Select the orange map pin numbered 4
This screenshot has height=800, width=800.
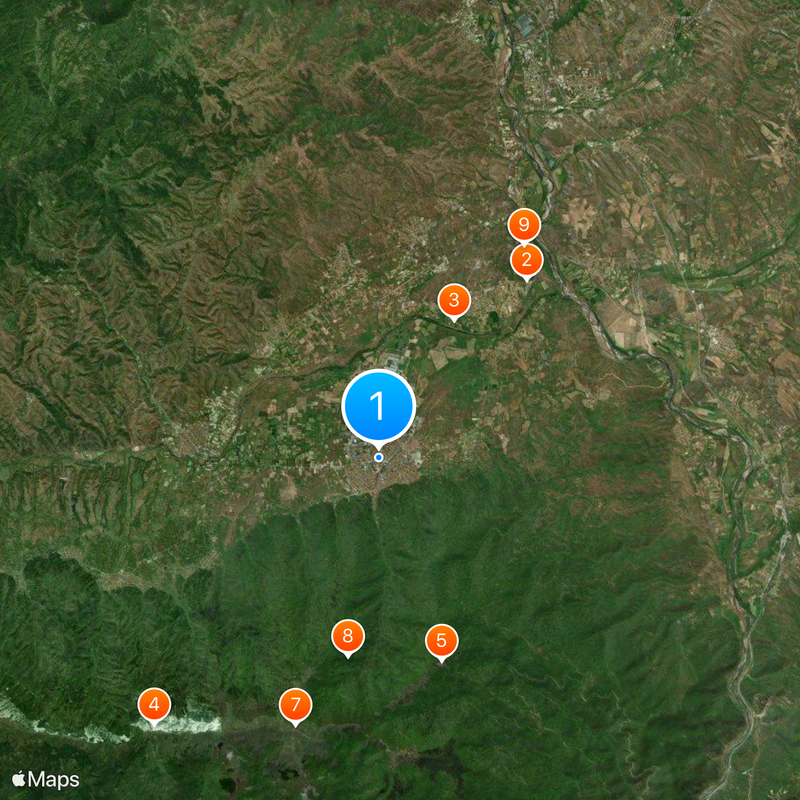point(153,705)
